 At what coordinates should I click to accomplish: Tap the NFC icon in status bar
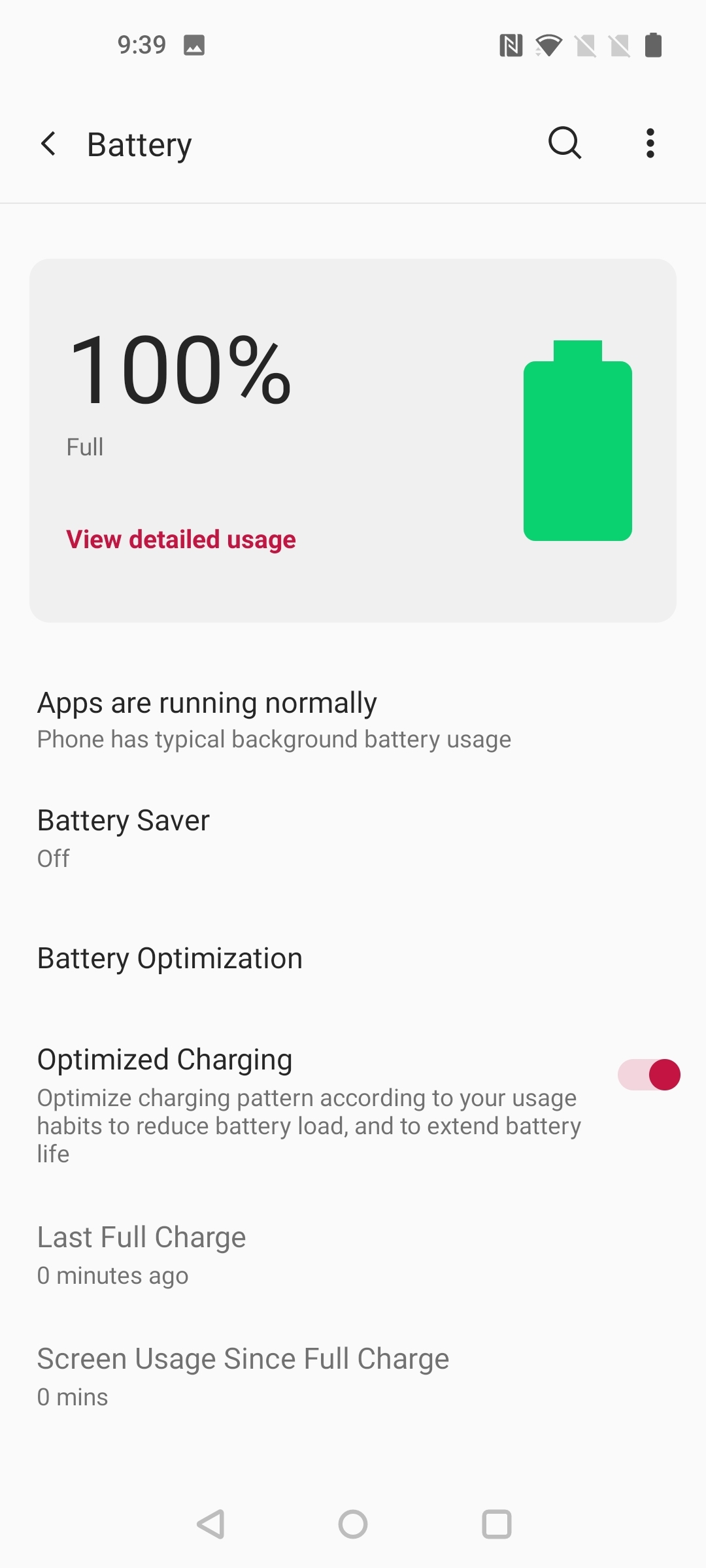click(x=511, y=45)
